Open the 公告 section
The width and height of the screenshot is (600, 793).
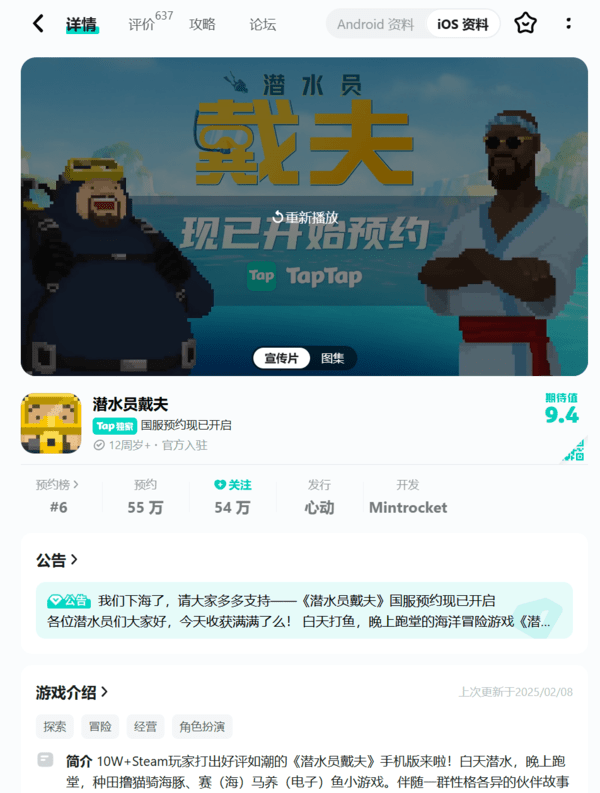[57, 560]
